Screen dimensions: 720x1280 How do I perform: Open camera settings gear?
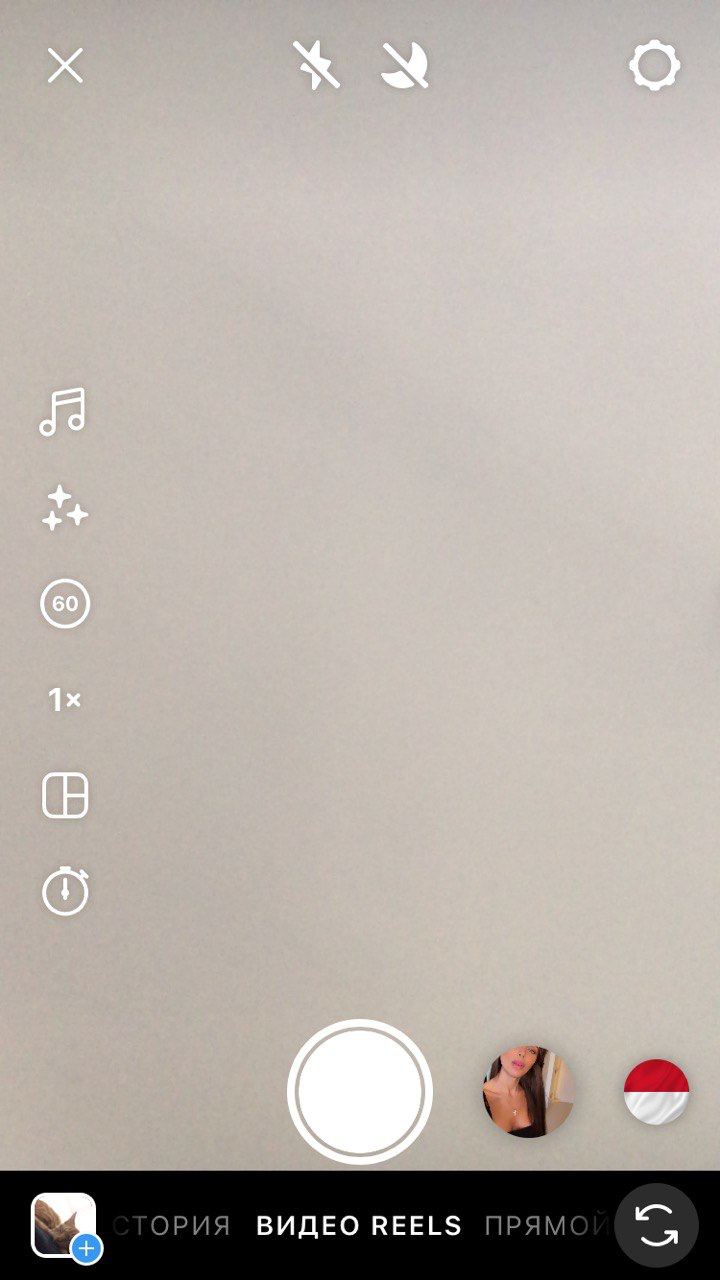click(654, 67)
